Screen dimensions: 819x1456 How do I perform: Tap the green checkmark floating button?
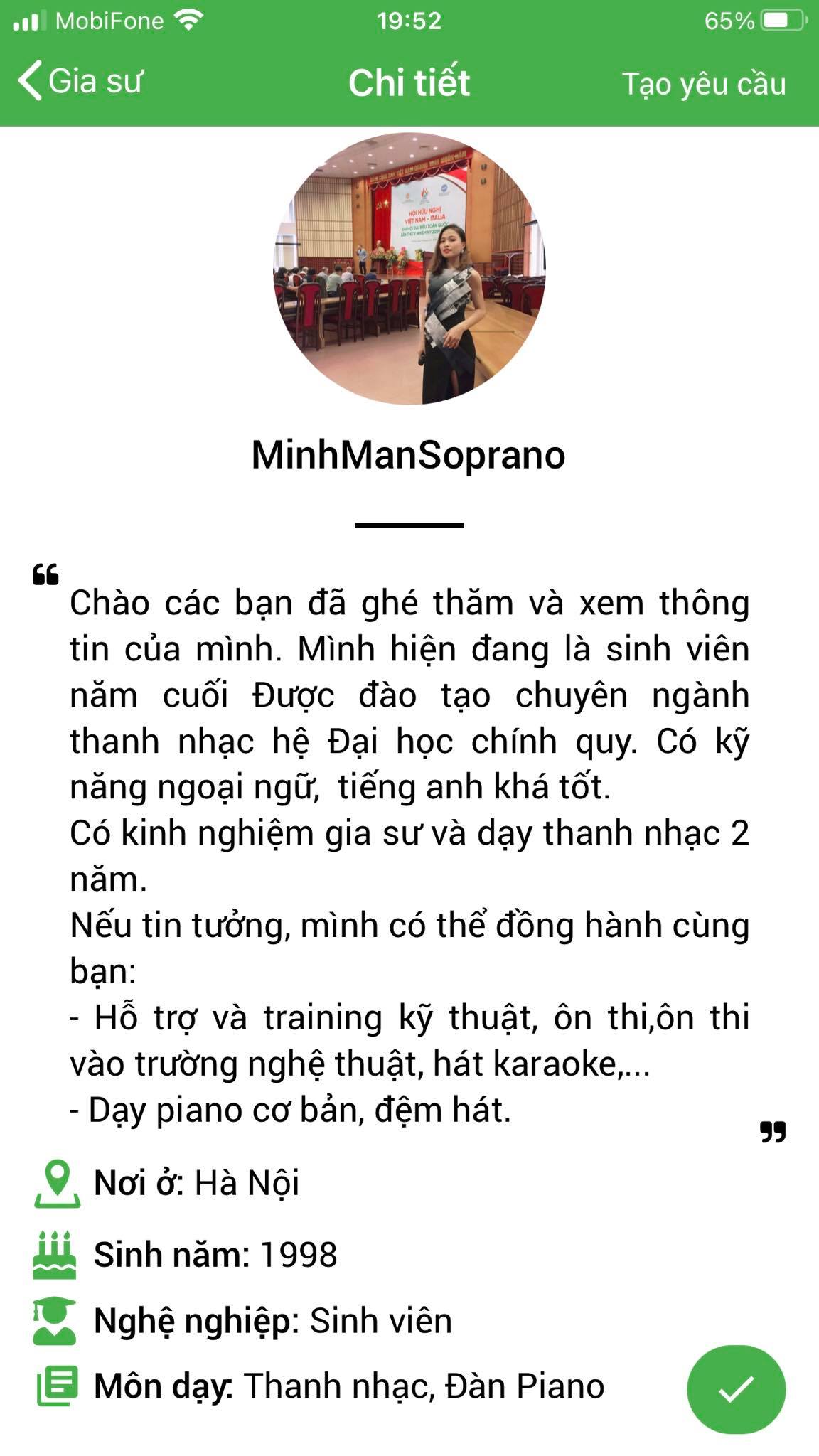pos(736,1389)
